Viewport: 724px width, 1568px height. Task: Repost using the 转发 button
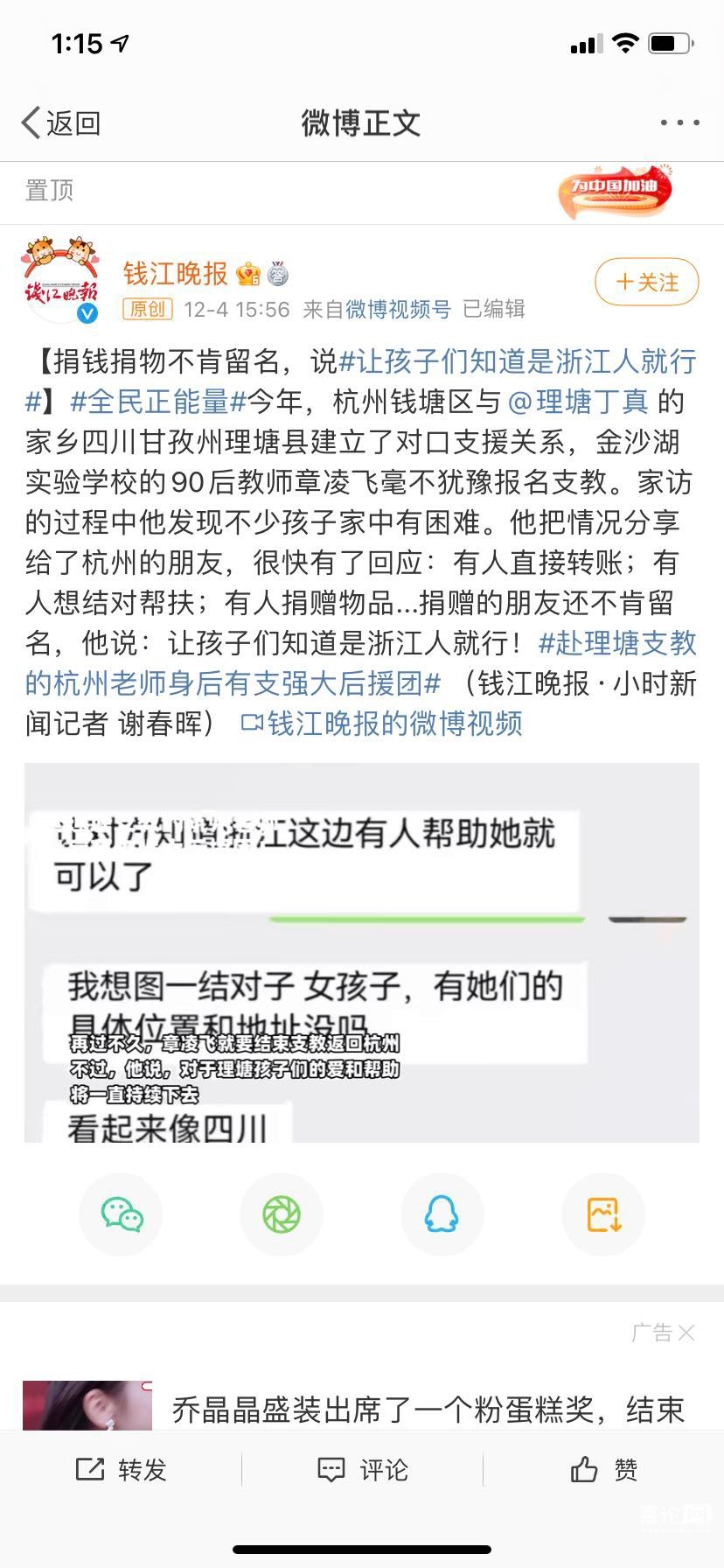click(x=121, y=1470)
